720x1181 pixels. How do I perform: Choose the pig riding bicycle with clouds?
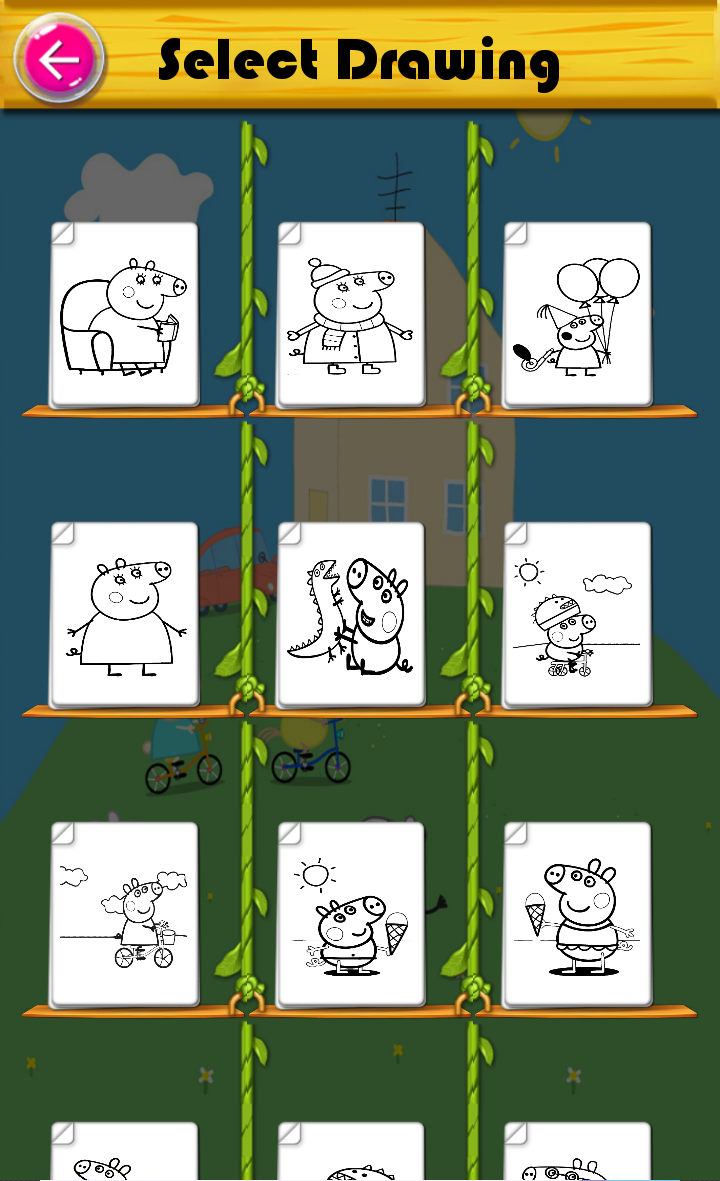pos(125,914)
